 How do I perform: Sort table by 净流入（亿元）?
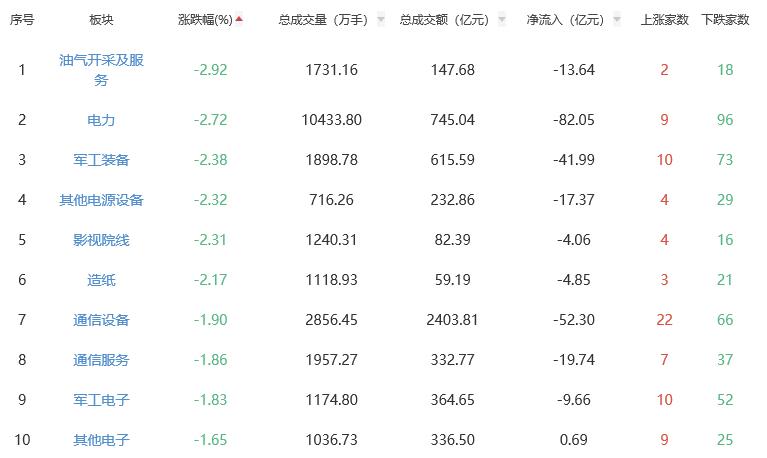coord(566,20)
